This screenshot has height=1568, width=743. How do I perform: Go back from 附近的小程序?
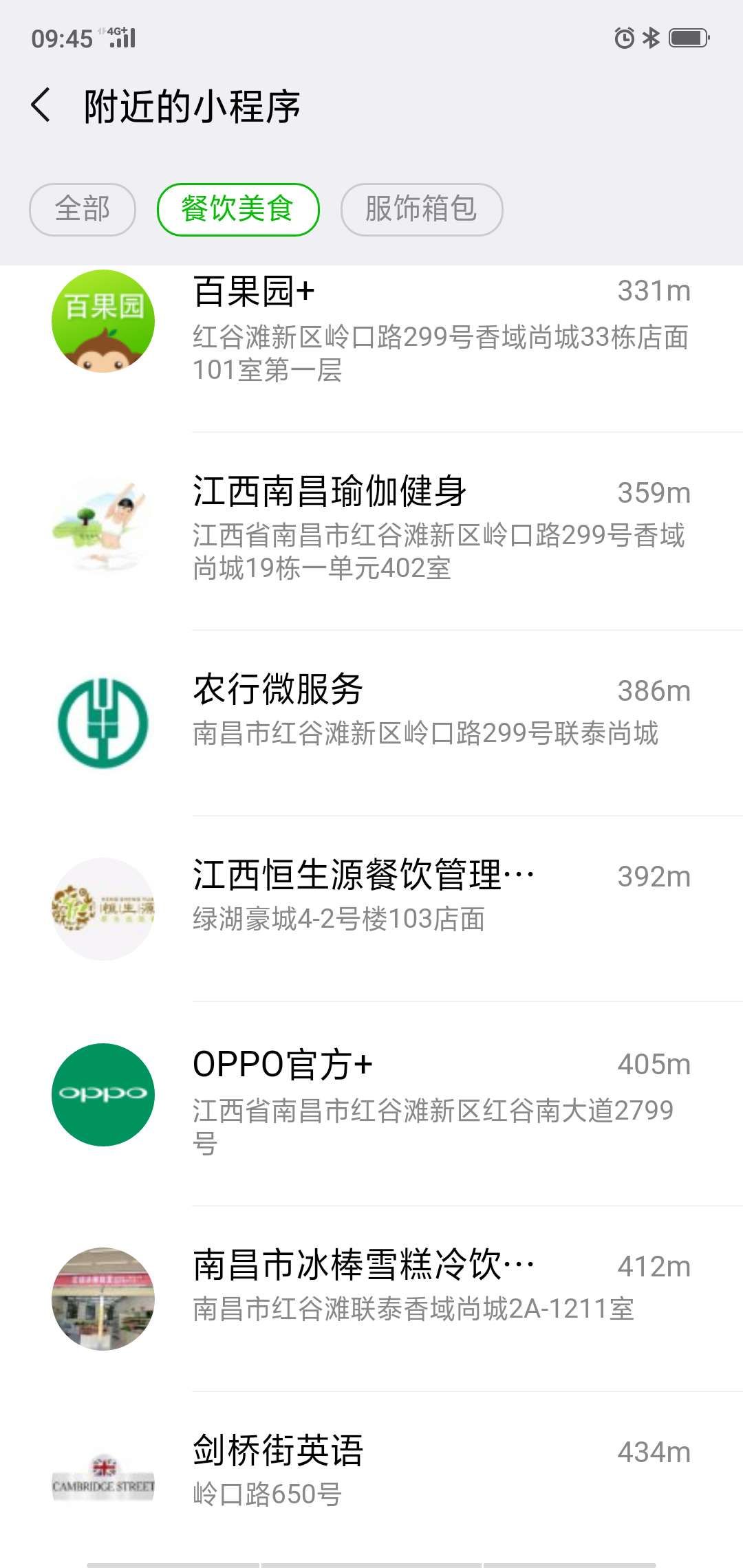click(41, 105)
